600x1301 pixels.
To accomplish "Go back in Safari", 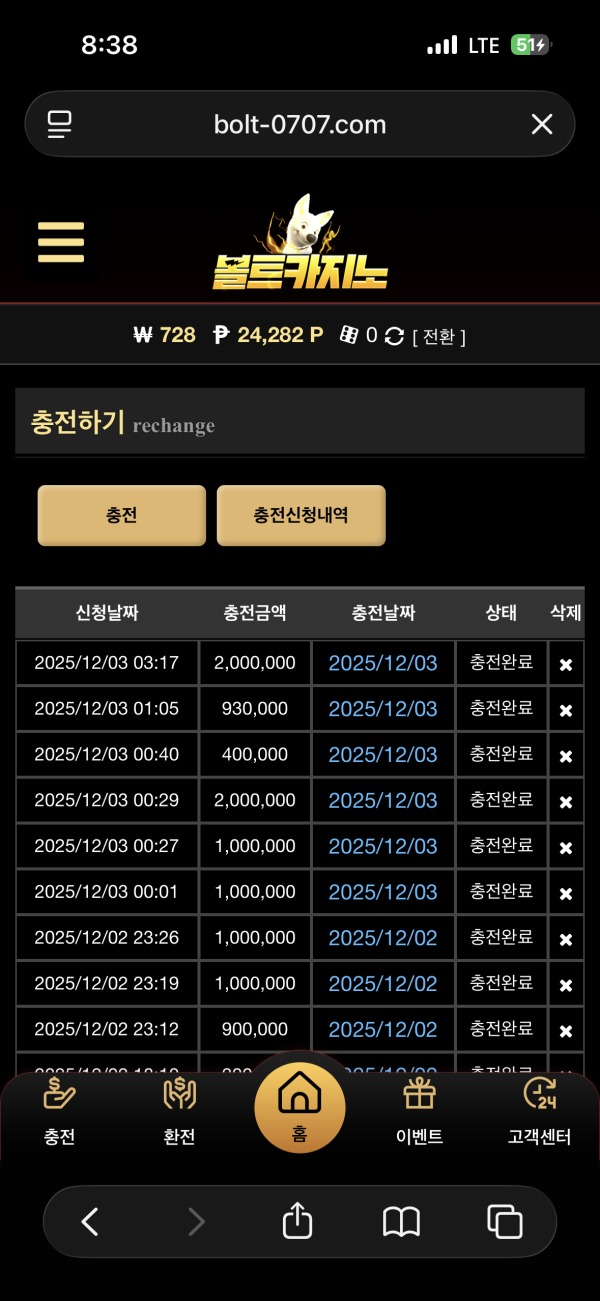I will [90, 1221].
